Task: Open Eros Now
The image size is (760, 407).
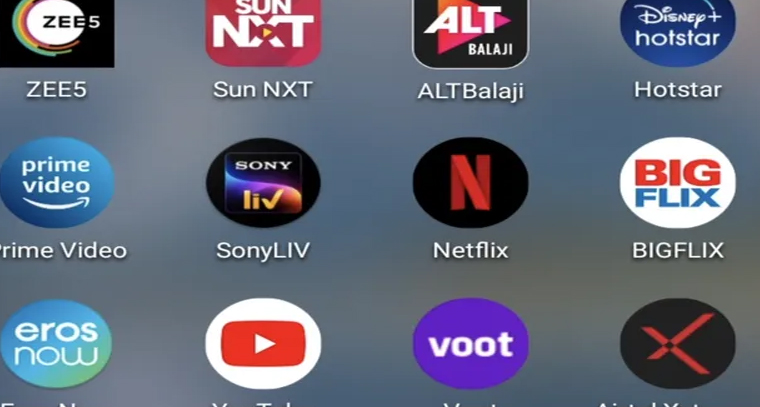Action: tap(56, 344)
